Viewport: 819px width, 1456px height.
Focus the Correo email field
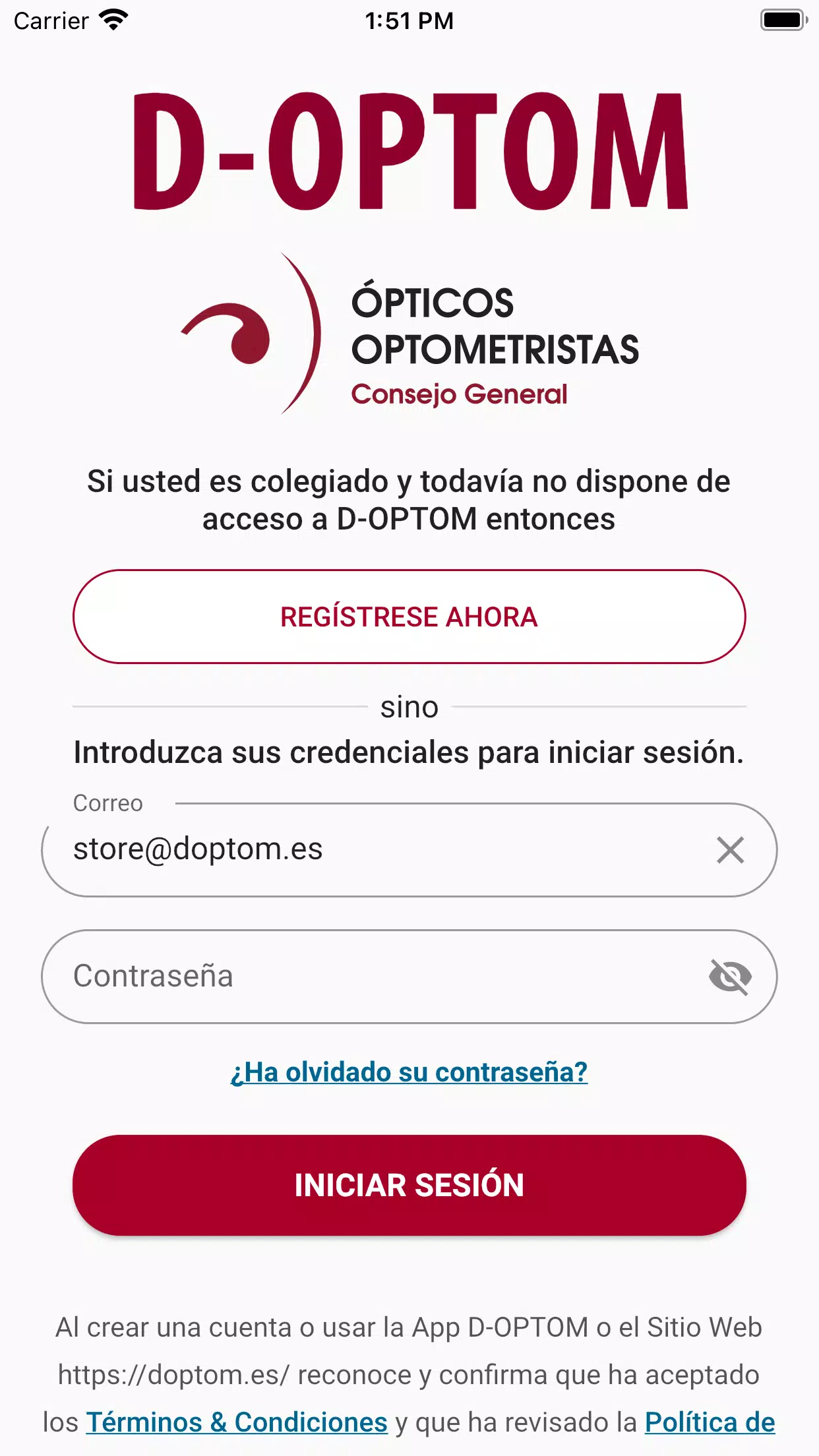coord(409,849)
